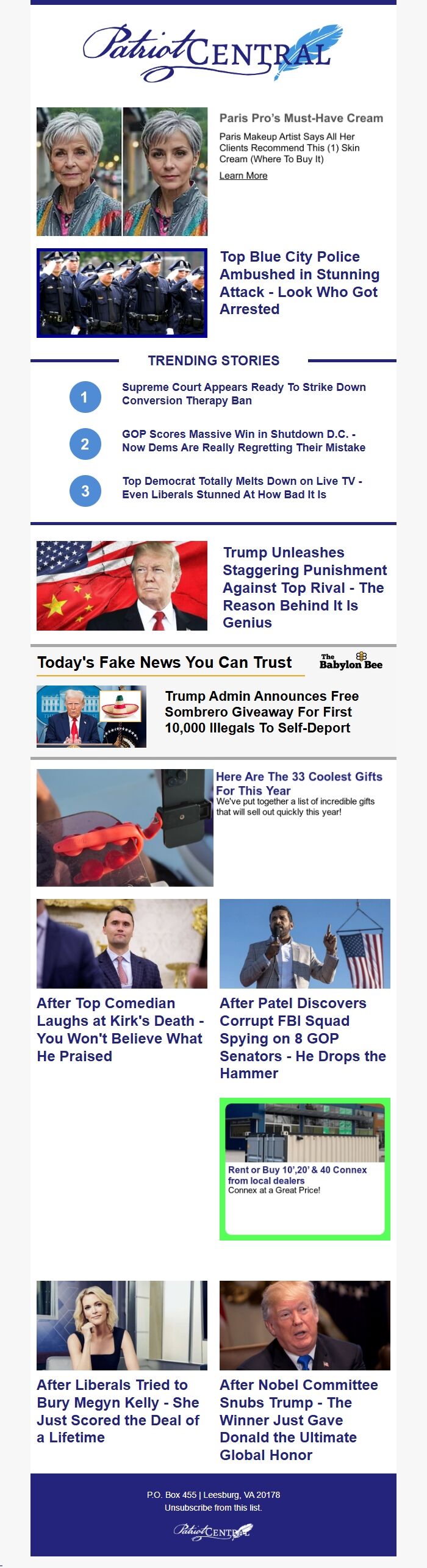
Task: Open Patel Discovers Corrupt FBI Squad article
Action: [303, 1038]
